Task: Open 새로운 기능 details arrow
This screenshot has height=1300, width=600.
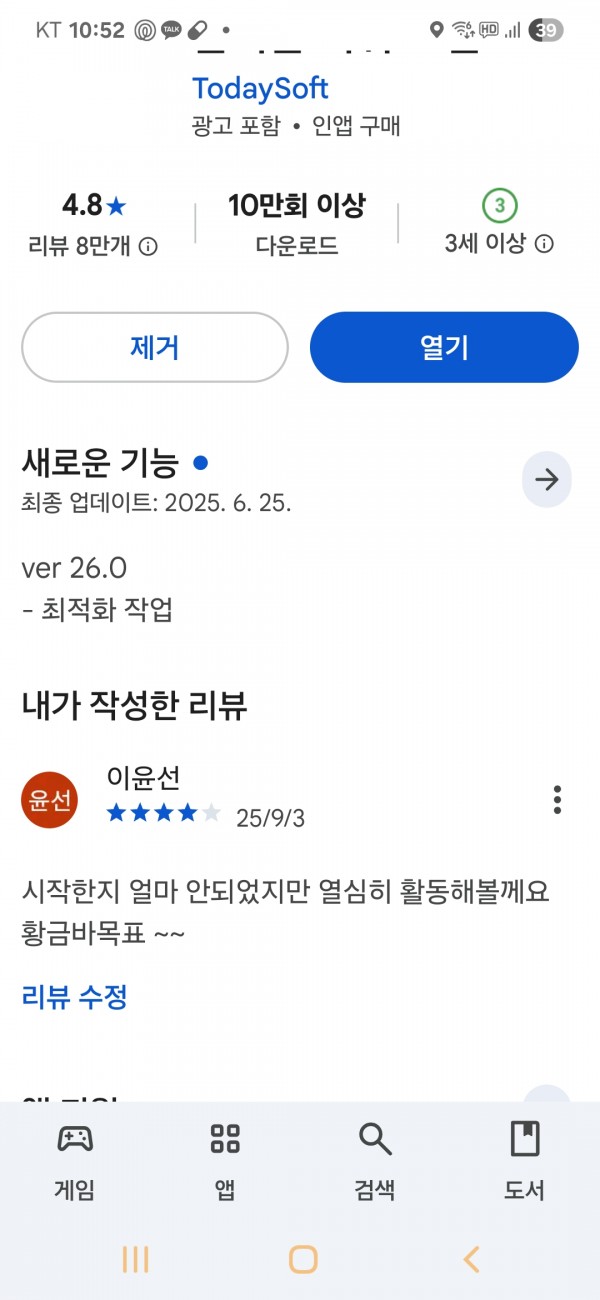Action: 547,480
